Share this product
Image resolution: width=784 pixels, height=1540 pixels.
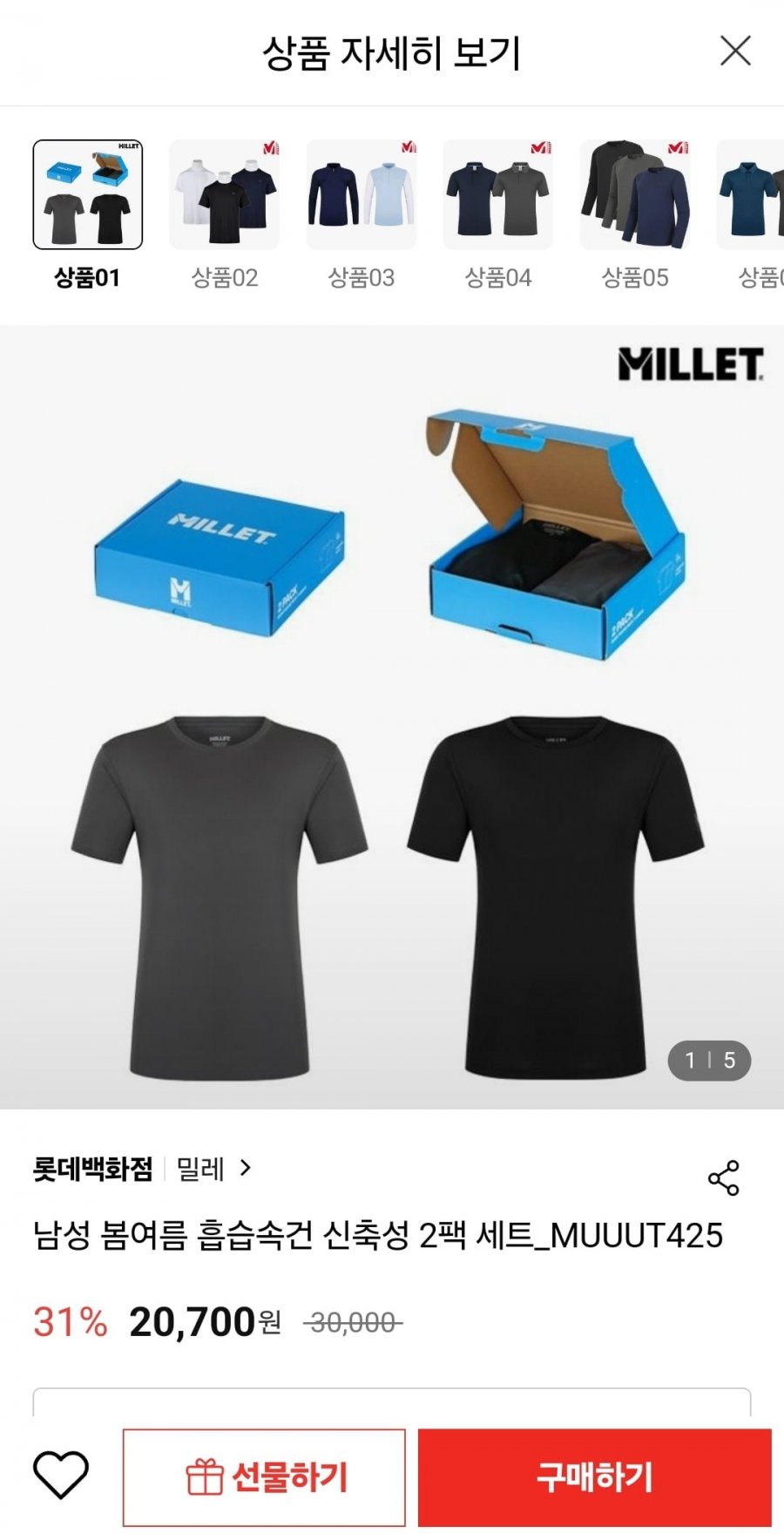[x=723, y=1177]
